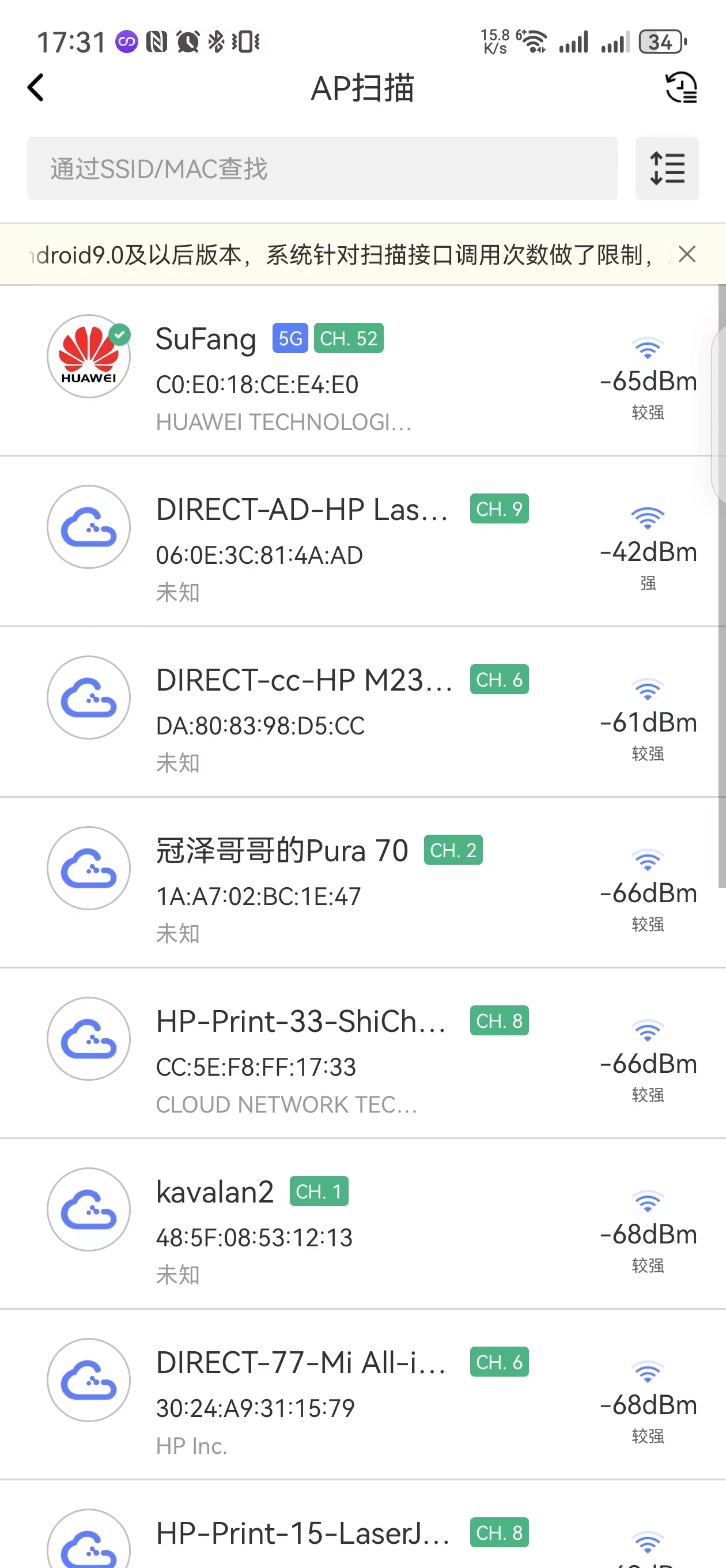Viewport: 726px width, 1568px height.
Task: Tap the SSID/MAC search field
Action: pyautogui.click(x=322, y=168)
